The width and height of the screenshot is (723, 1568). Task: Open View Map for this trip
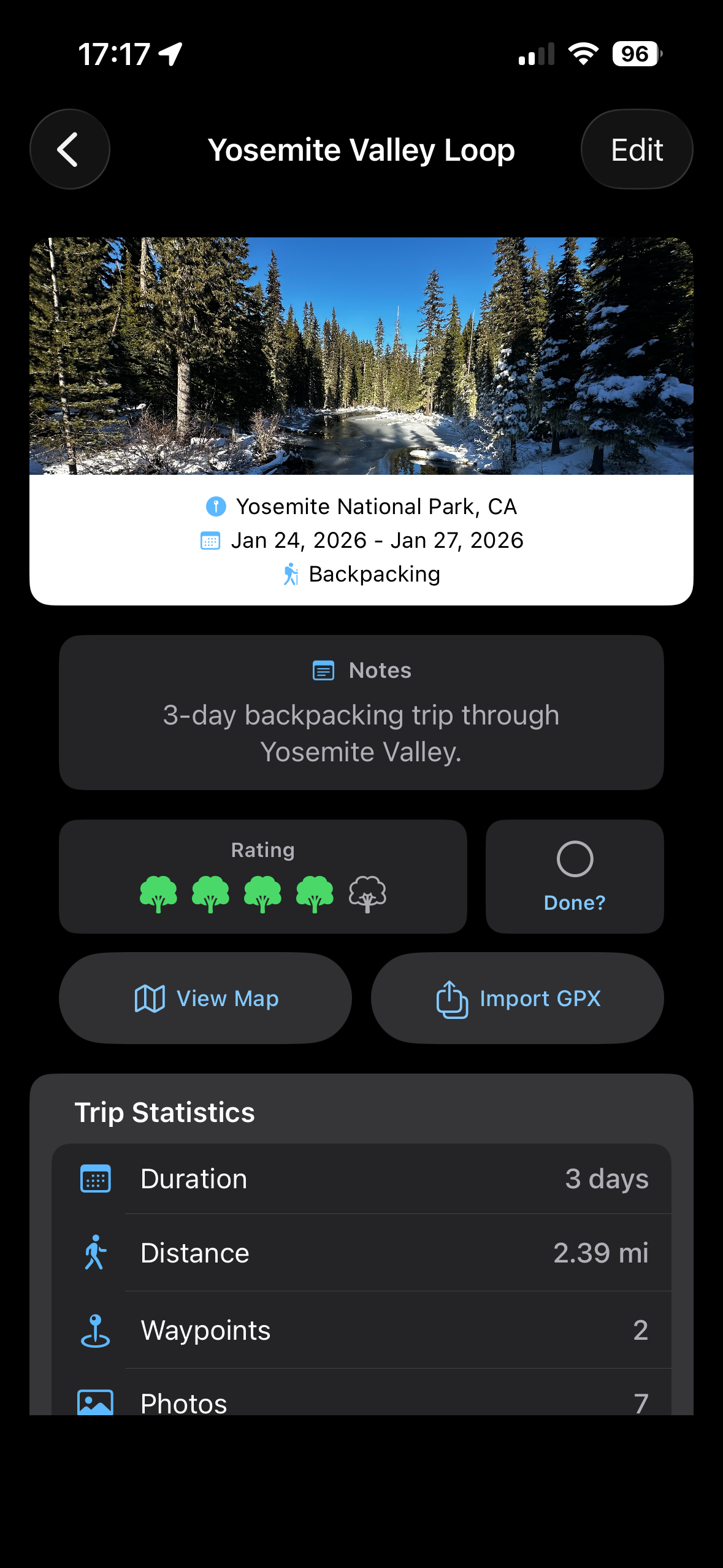point(205,998)
